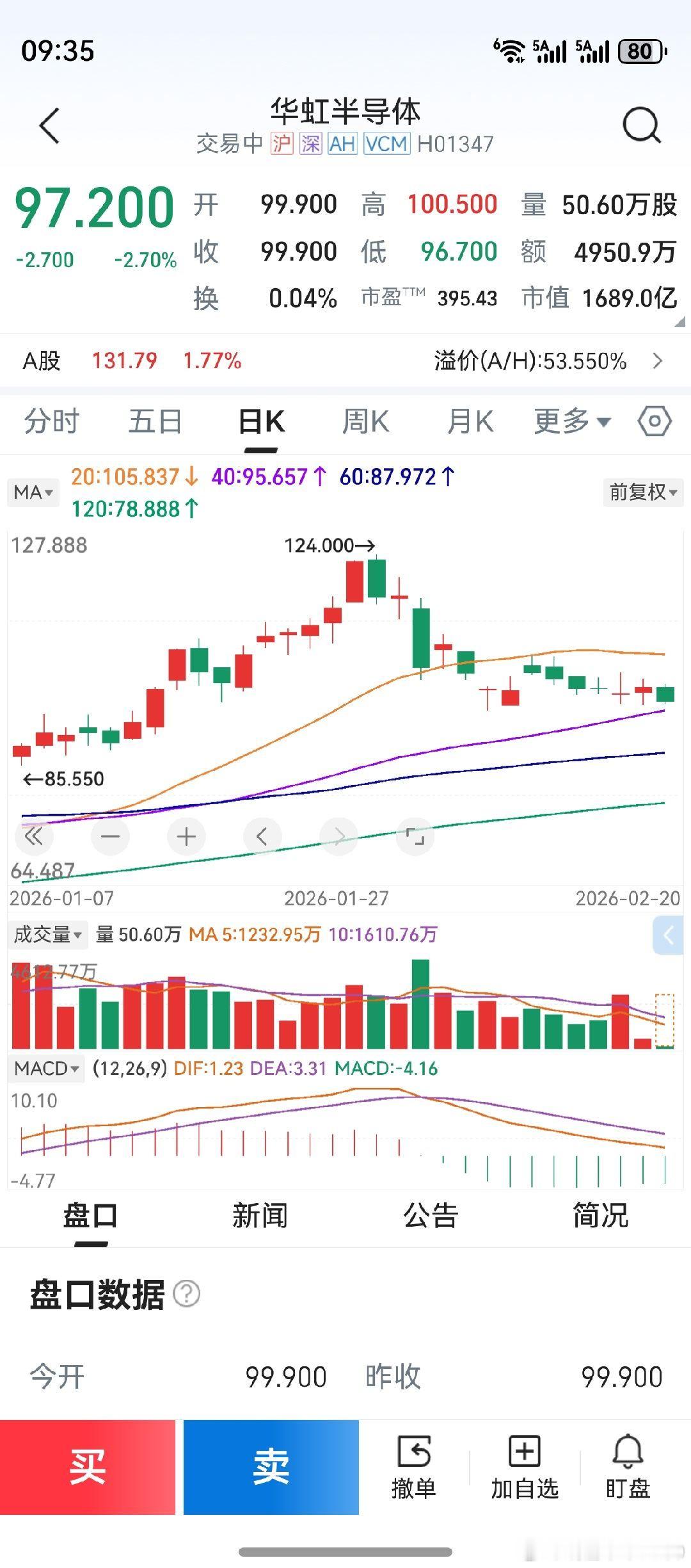The width and height of the screenshot is (691, 1568).
Task: Open the MA moving average dropdown
Action: coord(33,492)
